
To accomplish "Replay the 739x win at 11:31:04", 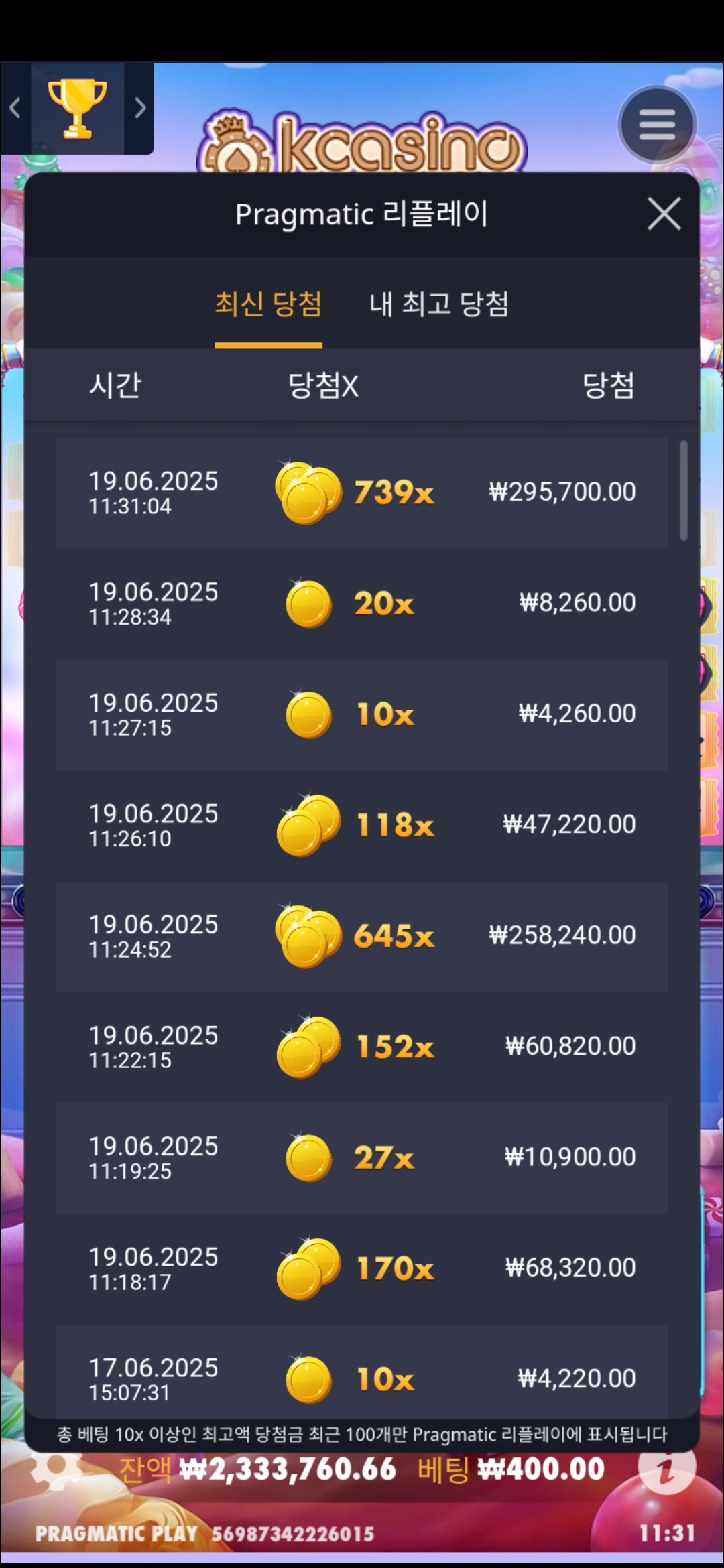I will click(362, 493).
